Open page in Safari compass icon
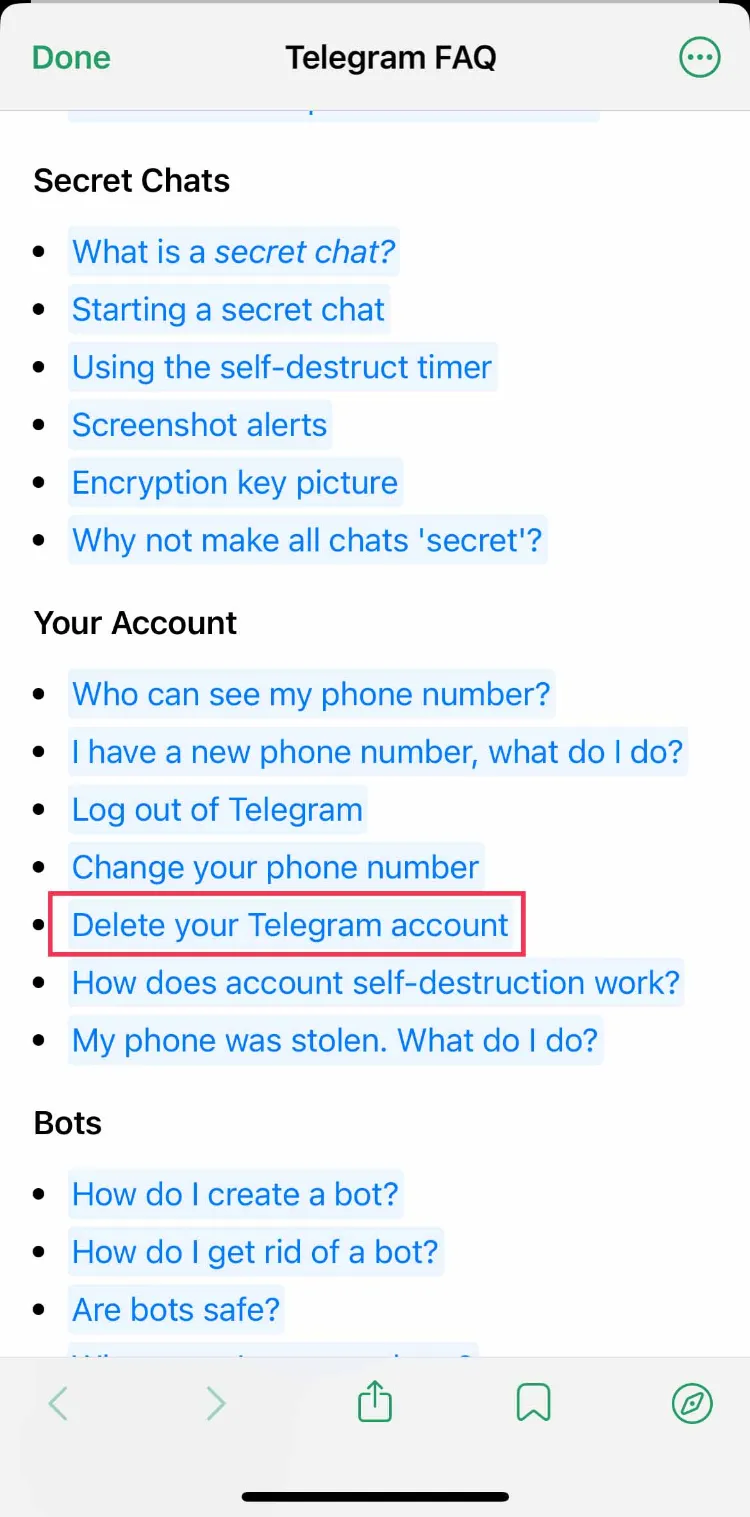The image size is (750, 1517). pos(692,1403)
